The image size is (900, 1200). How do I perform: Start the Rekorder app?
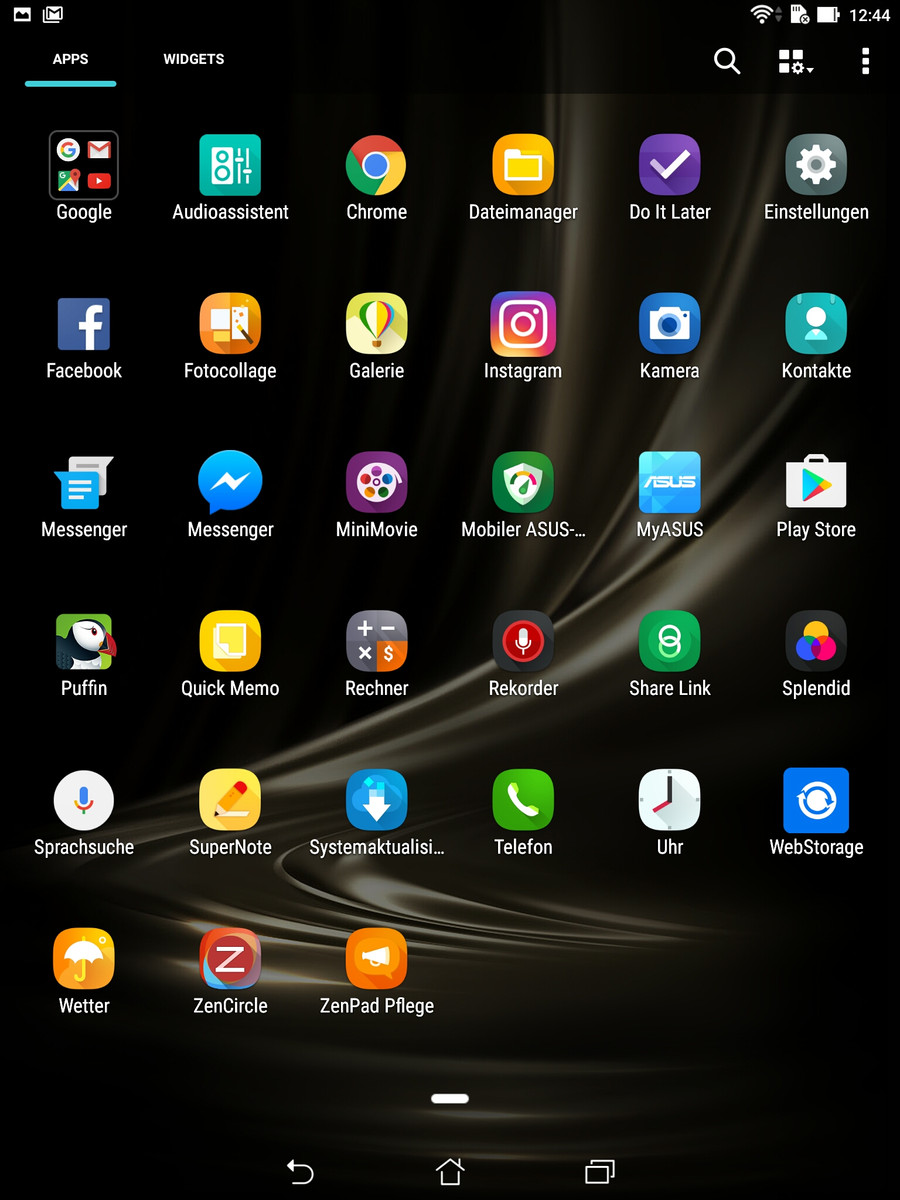click(x=523, y=642)
